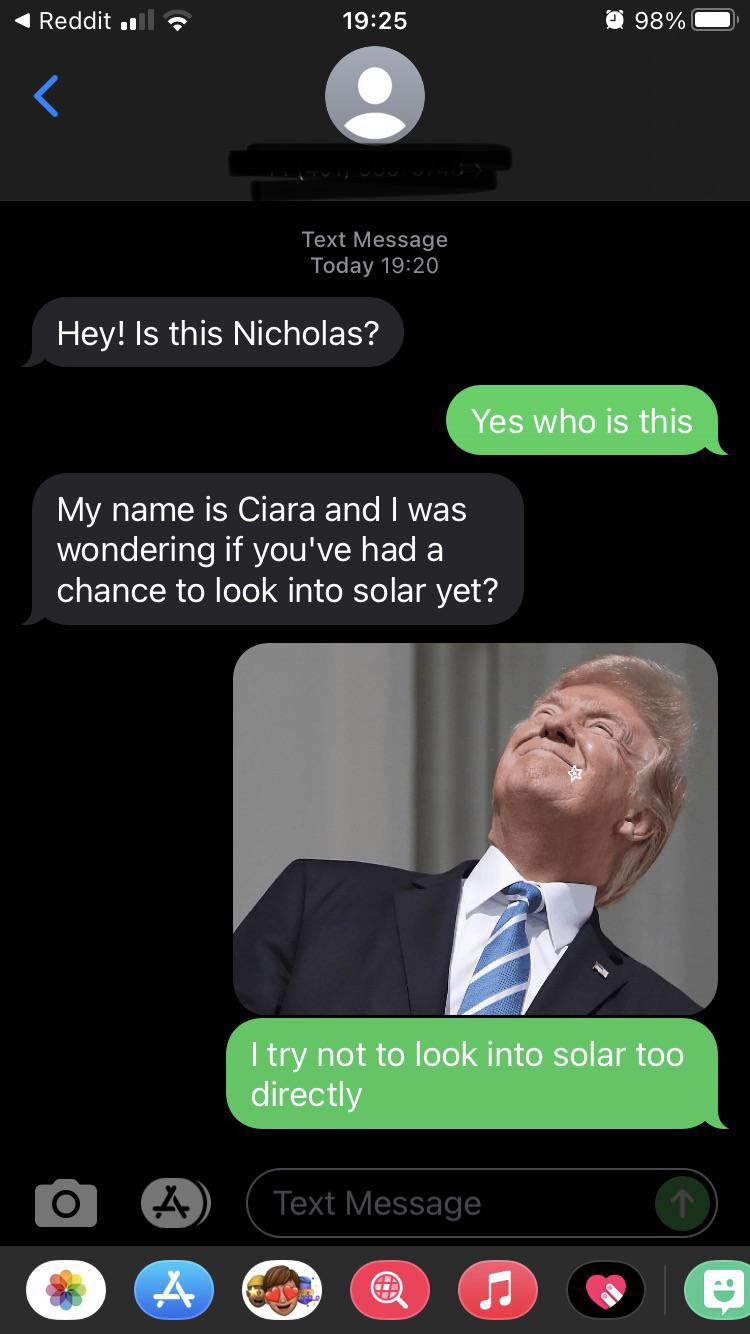
Task: Open the camera to attach a photo
Action: tap(66, 1203)
